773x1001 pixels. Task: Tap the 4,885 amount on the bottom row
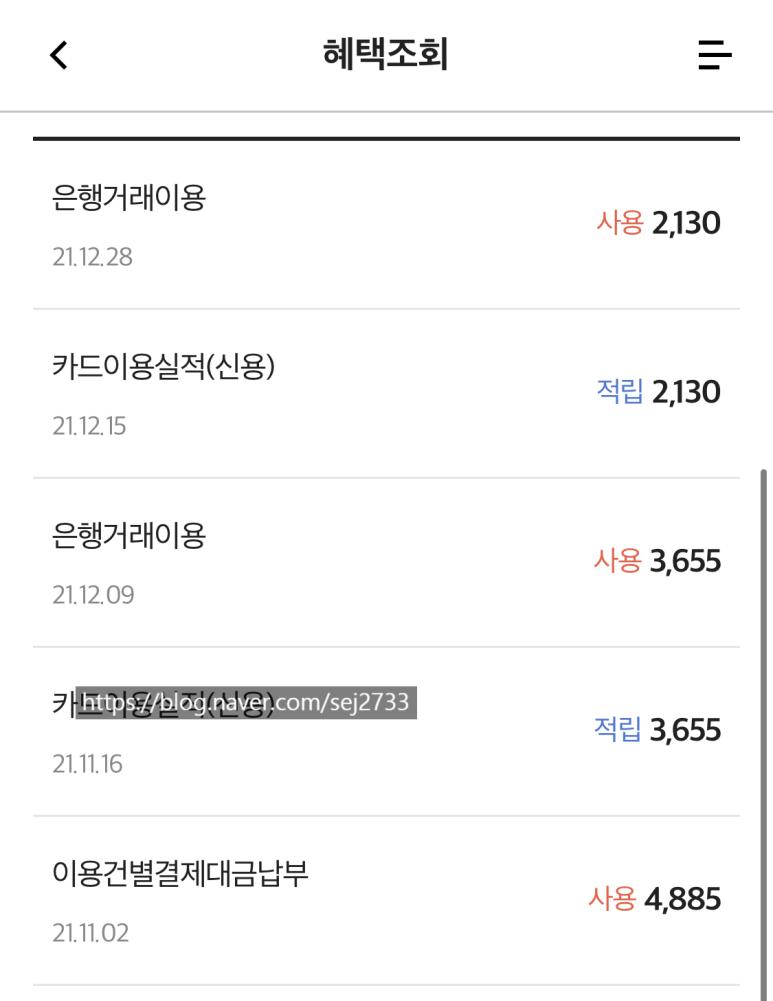coord(685,899)
